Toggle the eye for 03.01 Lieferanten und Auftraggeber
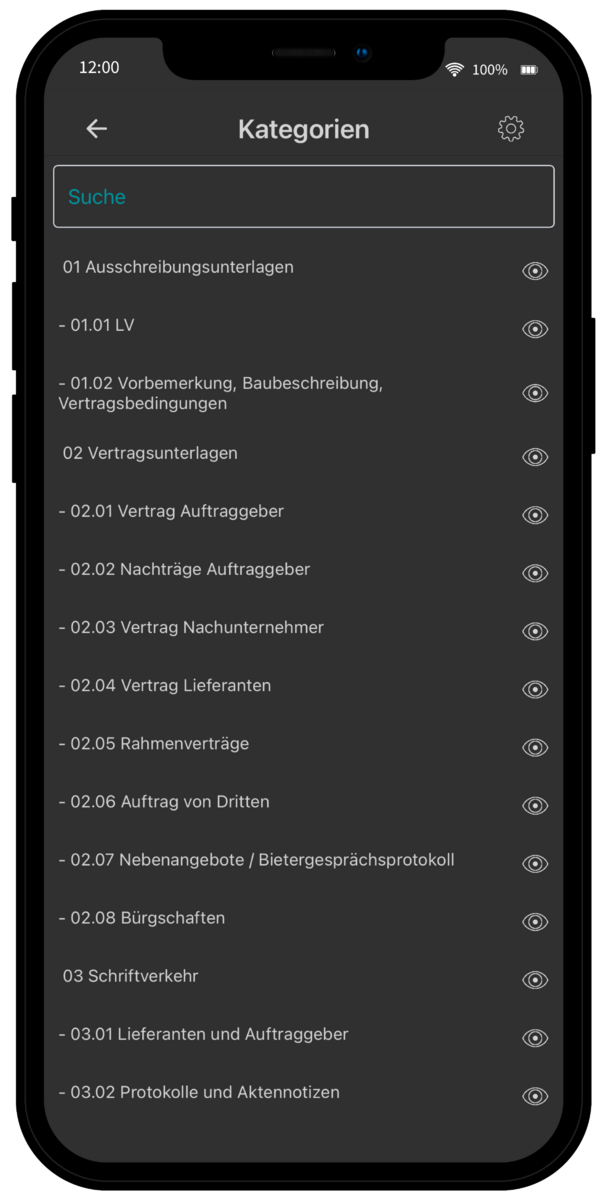This screenshot has width=608, height=1200. tap(535, 1038)
